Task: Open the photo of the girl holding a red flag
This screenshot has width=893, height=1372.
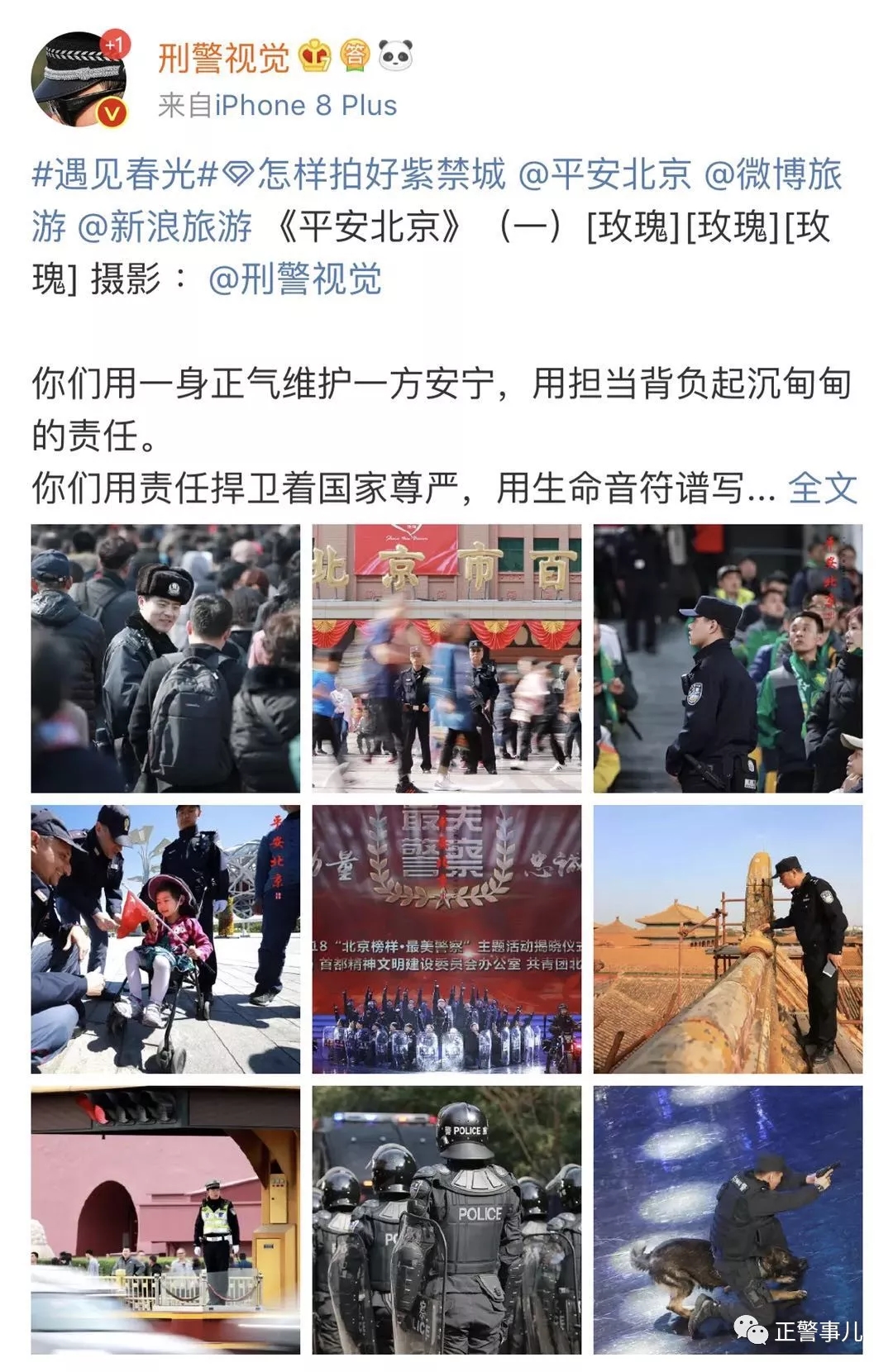Action: click(165, 939)
